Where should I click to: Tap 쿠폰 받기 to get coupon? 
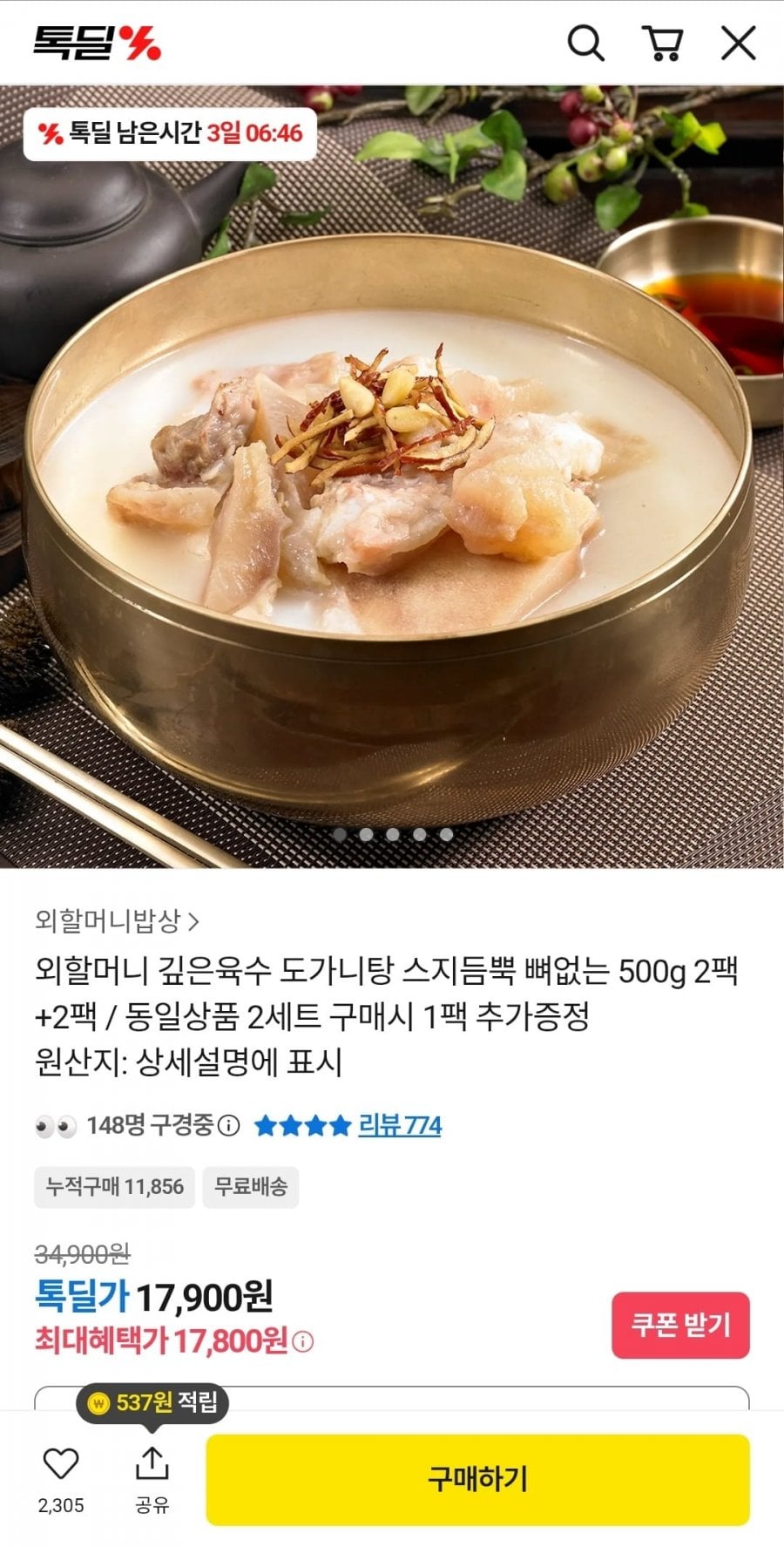tap(680, 1325)
